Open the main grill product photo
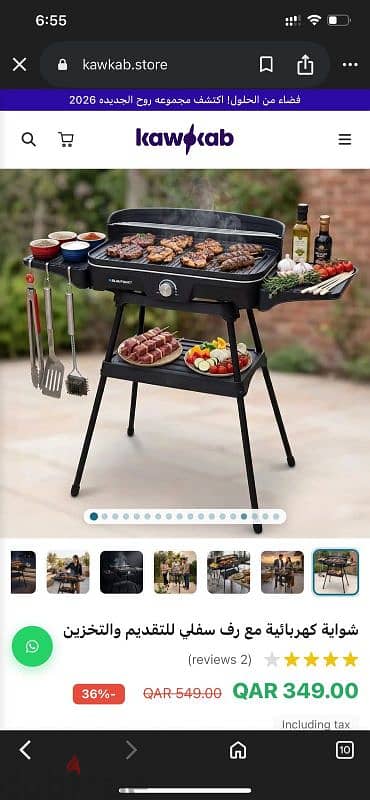Viewport: 370px width, 800px height. (x=185, y=352)
